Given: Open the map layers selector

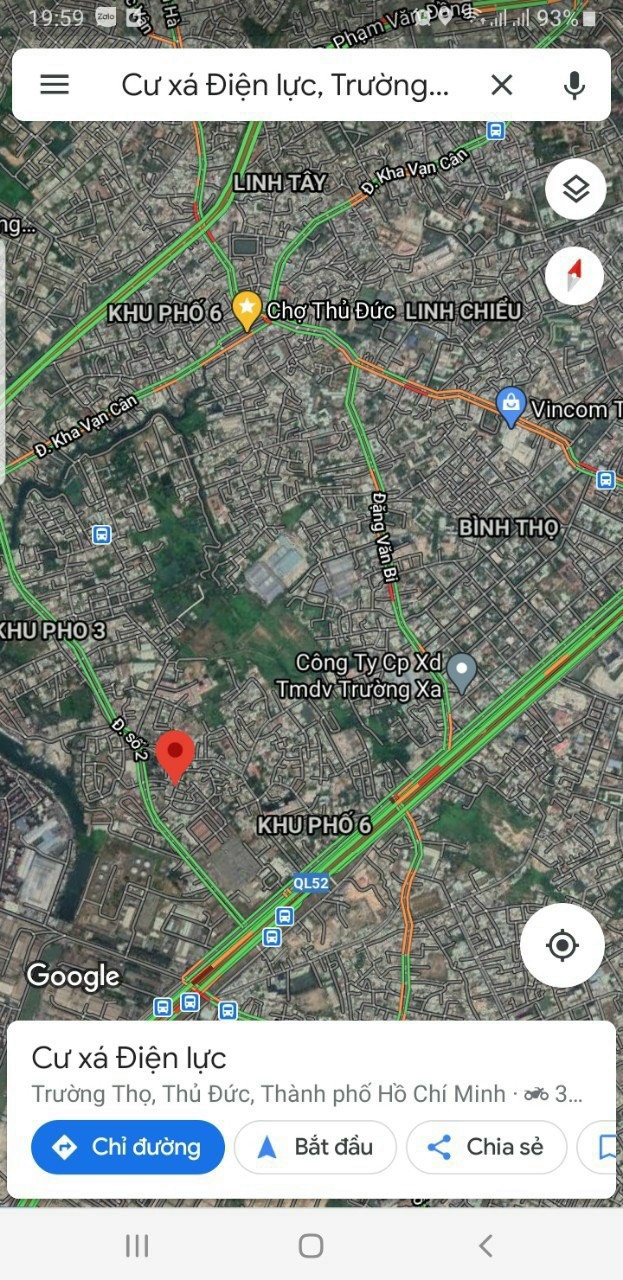Looking at the screenshot, I should (x=575, y=189).
